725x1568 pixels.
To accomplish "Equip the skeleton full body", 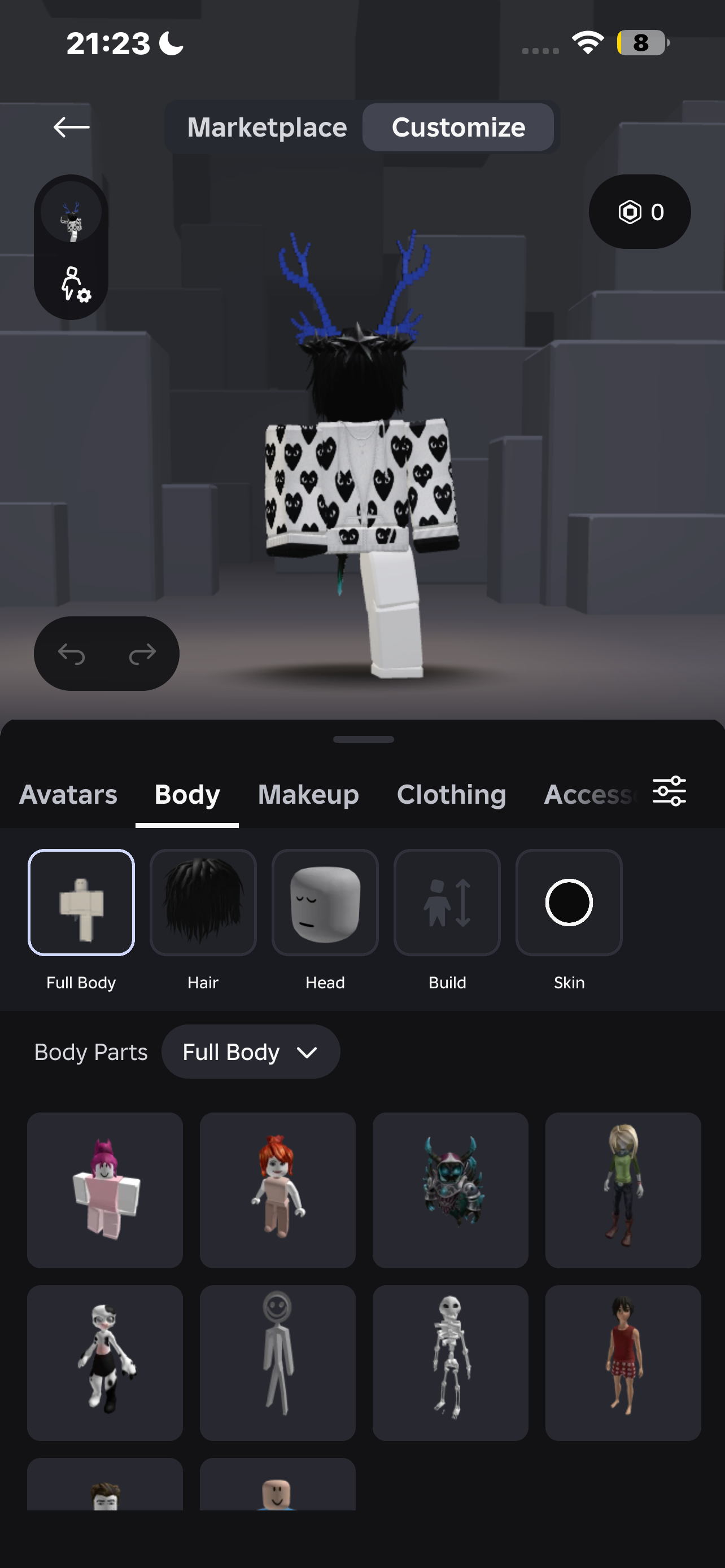I will pyautogui.click(x=451, y=1363).
